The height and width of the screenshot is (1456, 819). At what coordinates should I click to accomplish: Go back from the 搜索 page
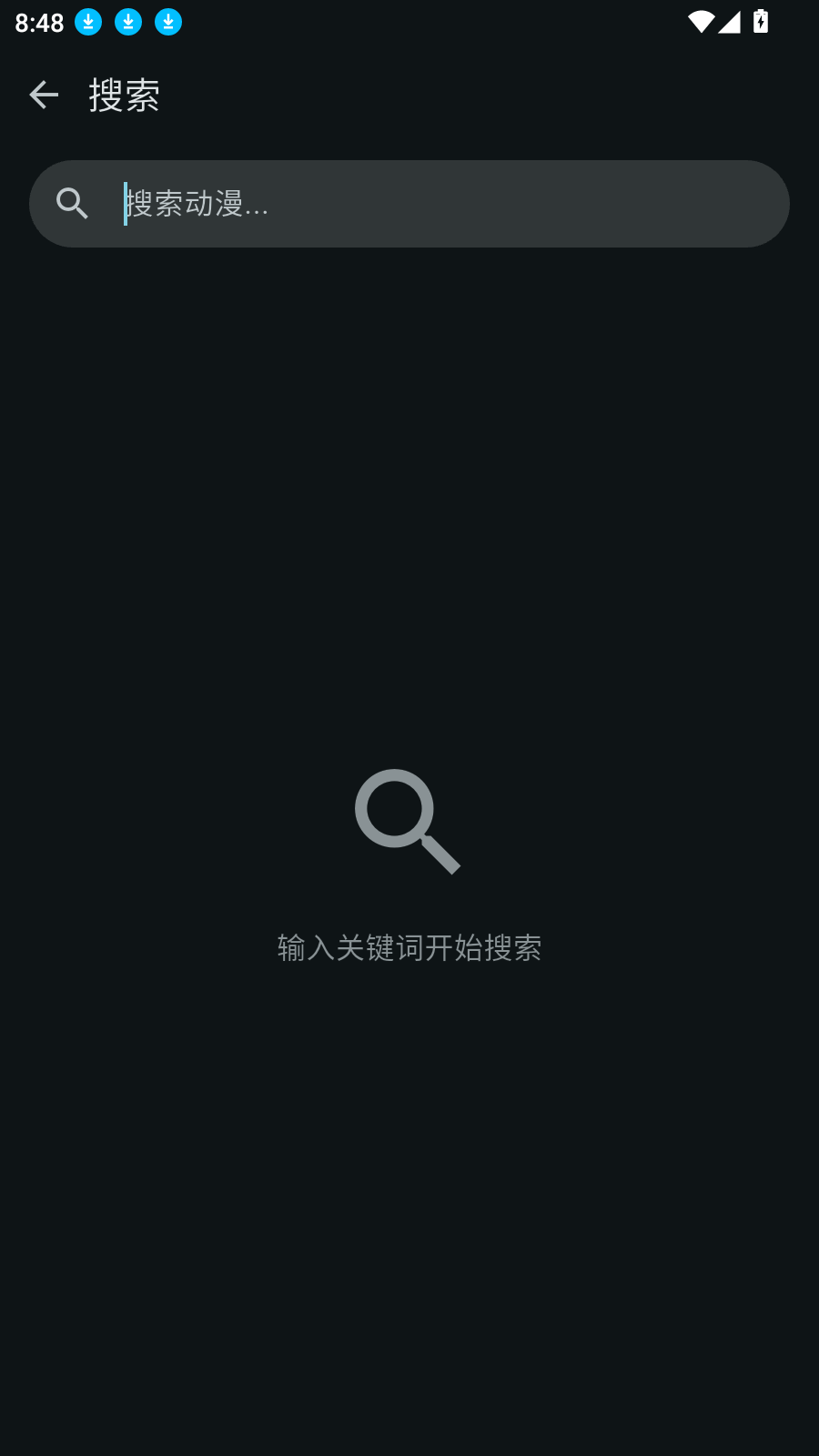point(44,95)
